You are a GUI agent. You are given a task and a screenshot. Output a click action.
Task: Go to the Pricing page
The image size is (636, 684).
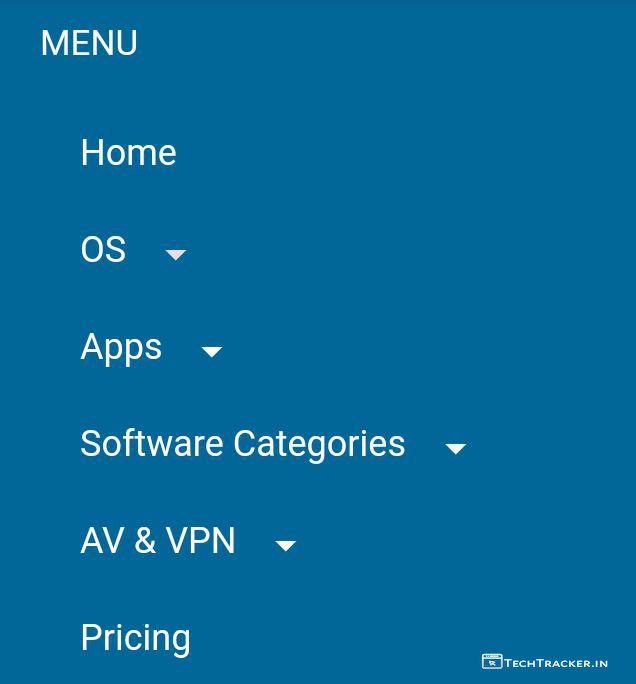(135, 638)
